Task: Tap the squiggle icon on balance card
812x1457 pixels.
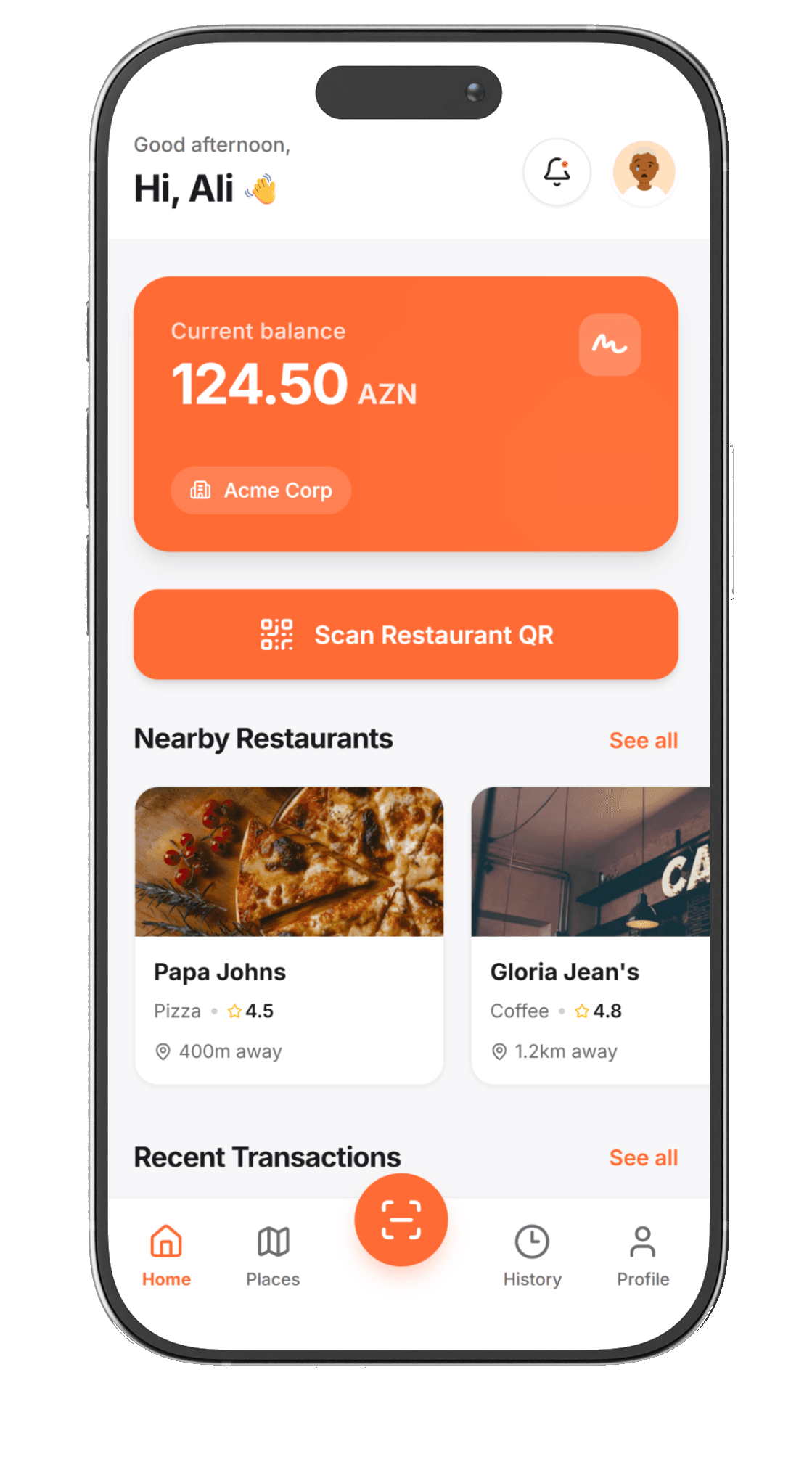Action: coord(610,345)
